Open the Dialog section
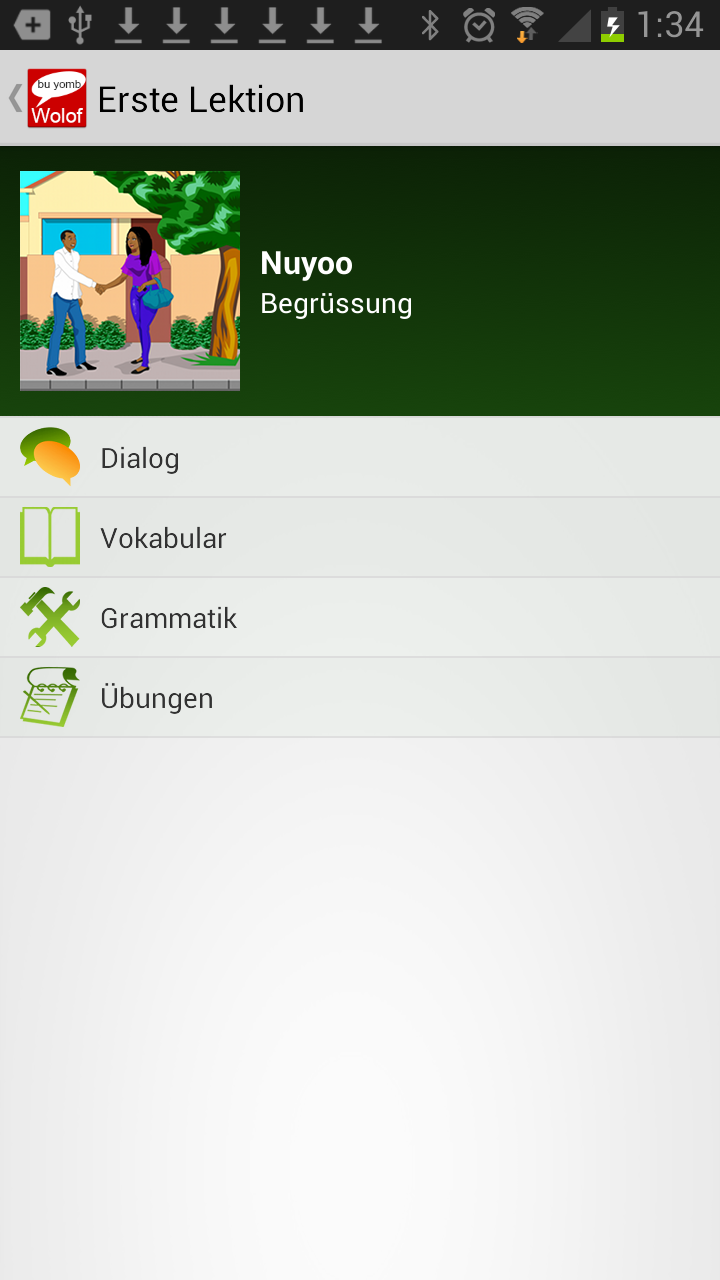This screenshot has width=720, height=1280. tap(140, 458)
